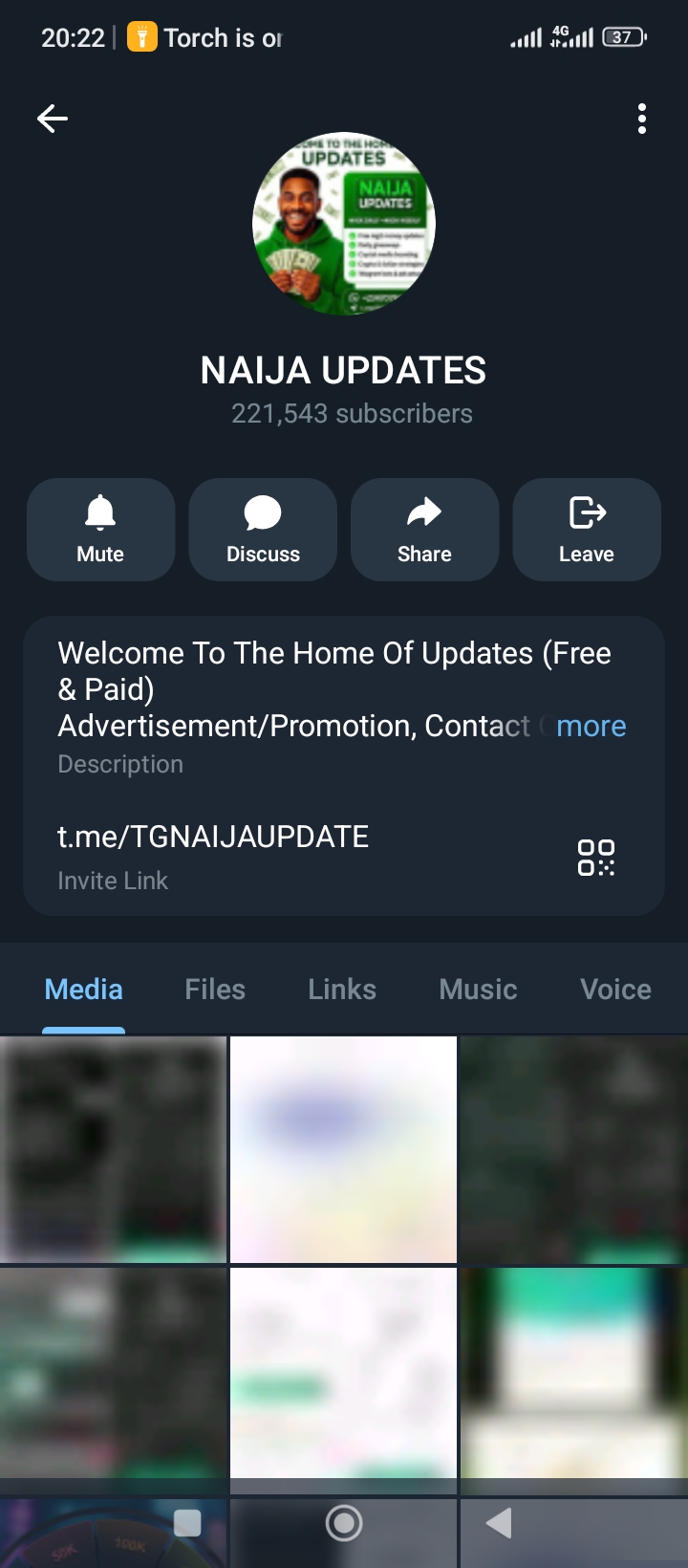This screenshot has height=1568, width=688.
Task: Mute the NAIJA UPDATES channel
Action: click(x=100, y=530)
